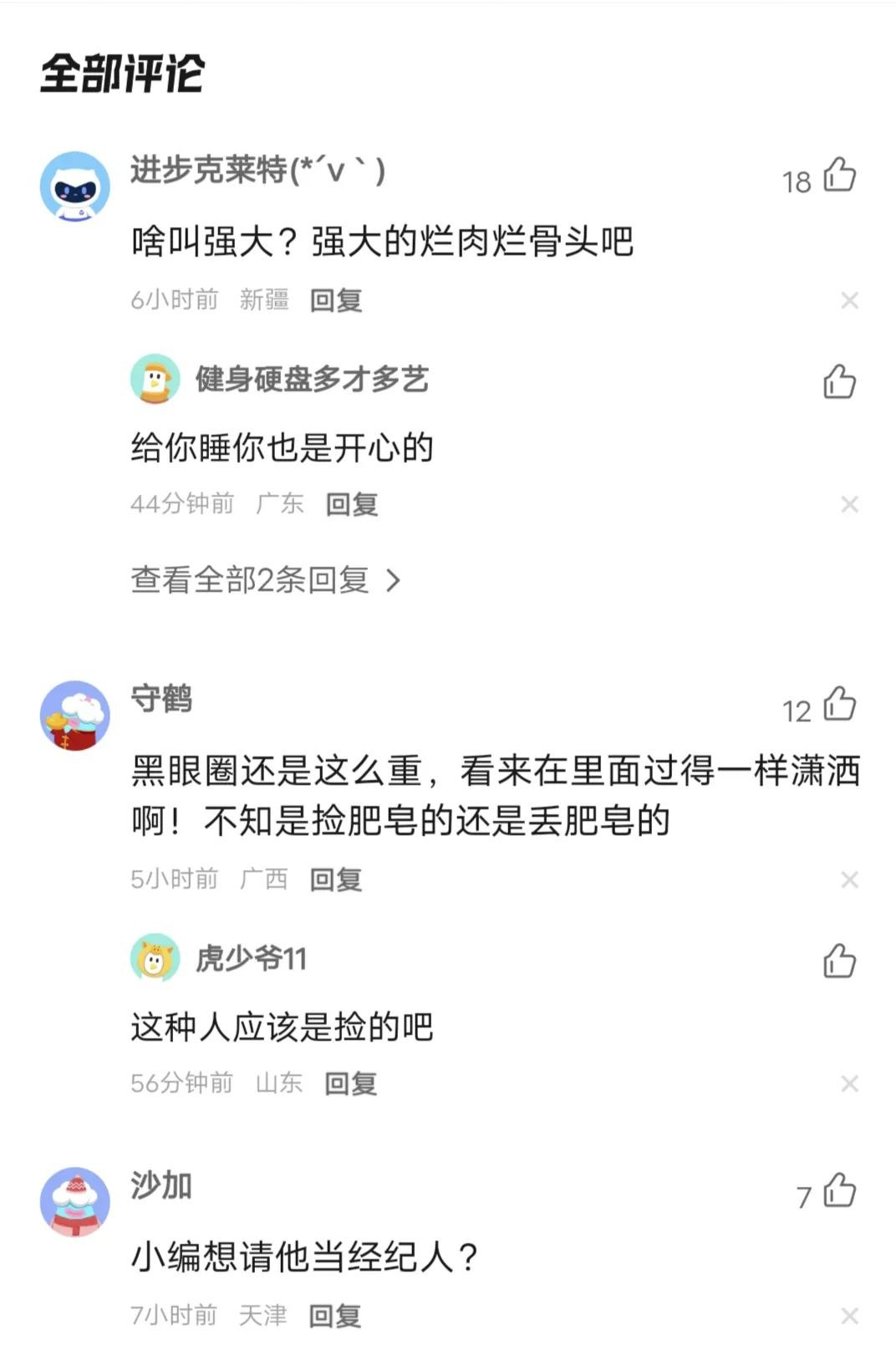This screenshot has height=1371, width=896.
Task: Expand 查看全部2条回复
Action: (x=266, y=580)
